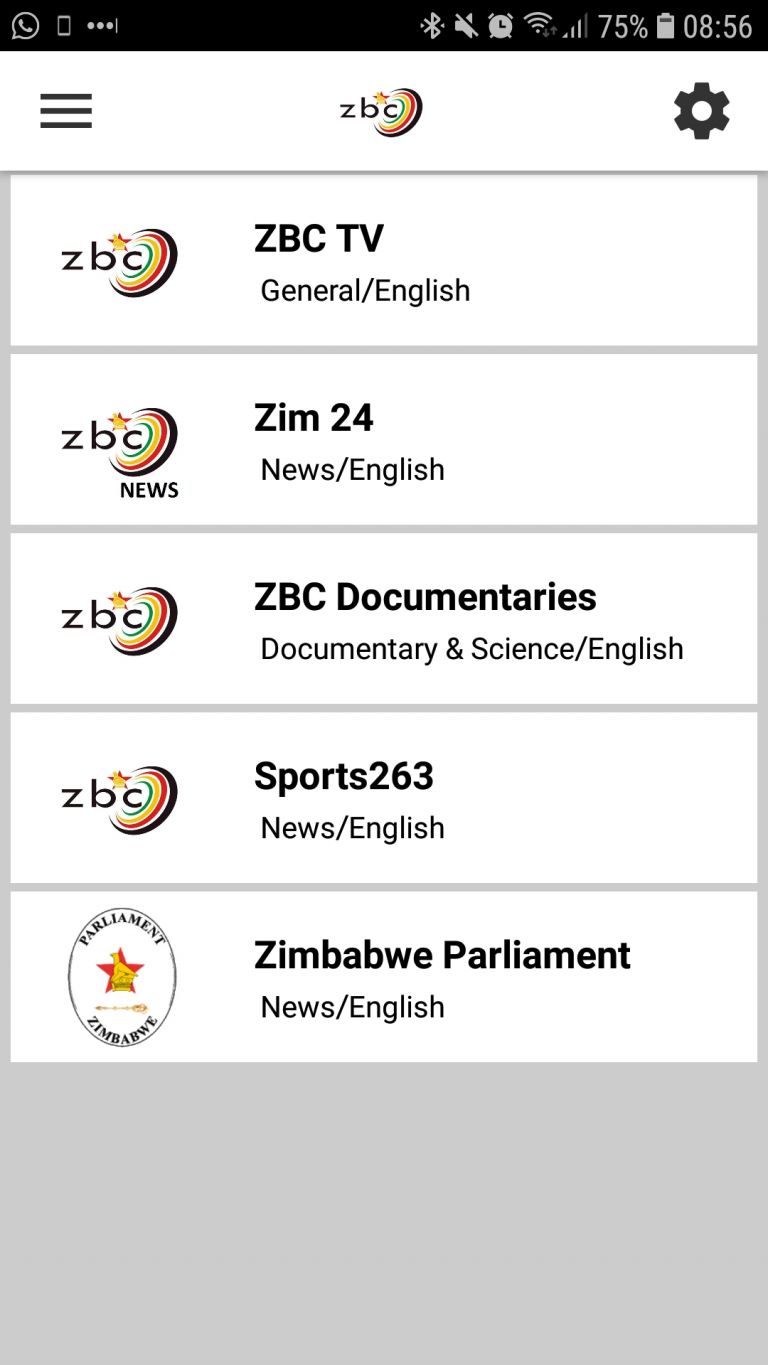
Task: Select the Sports263 channel logo
Action: pyautogui.click(x=120, y=797)
